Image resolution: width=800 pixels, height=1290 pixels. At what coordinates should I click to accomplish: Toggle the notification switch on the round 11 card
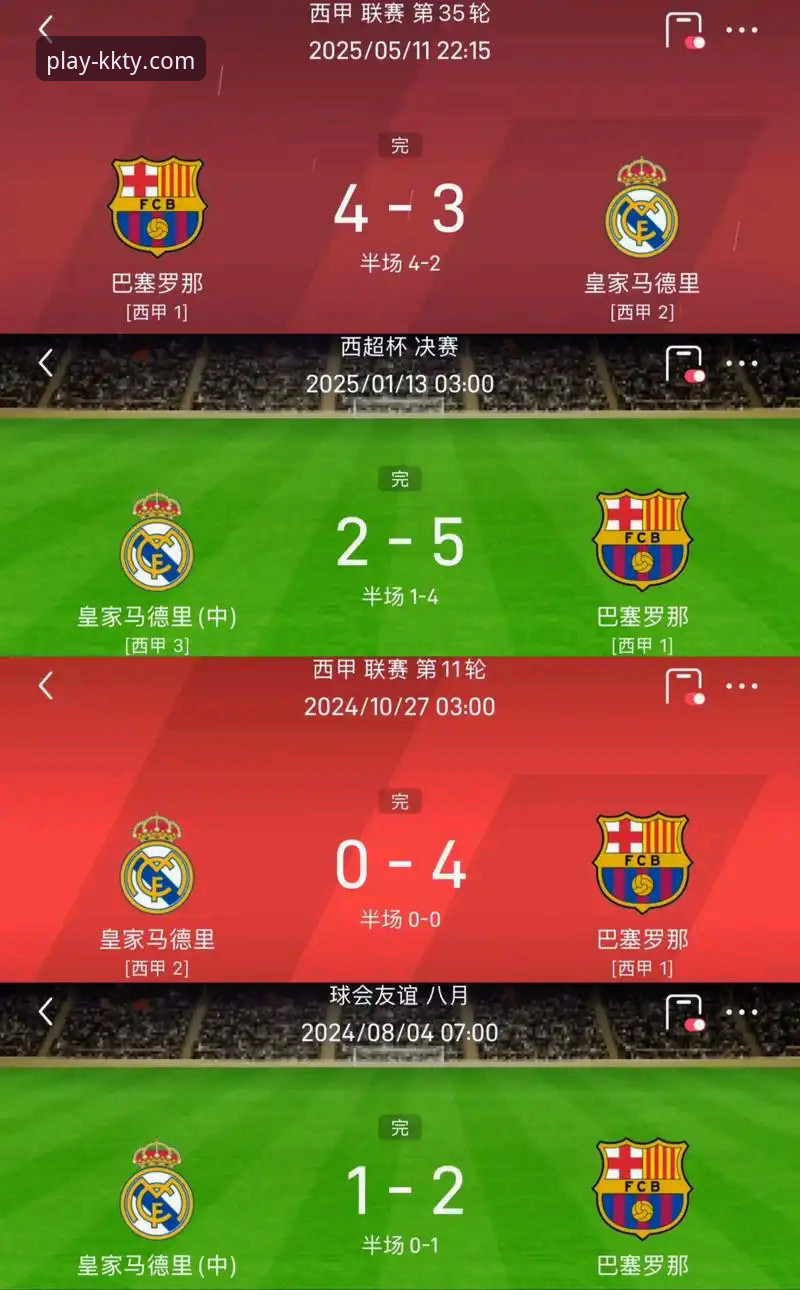[x=683, y=687]
